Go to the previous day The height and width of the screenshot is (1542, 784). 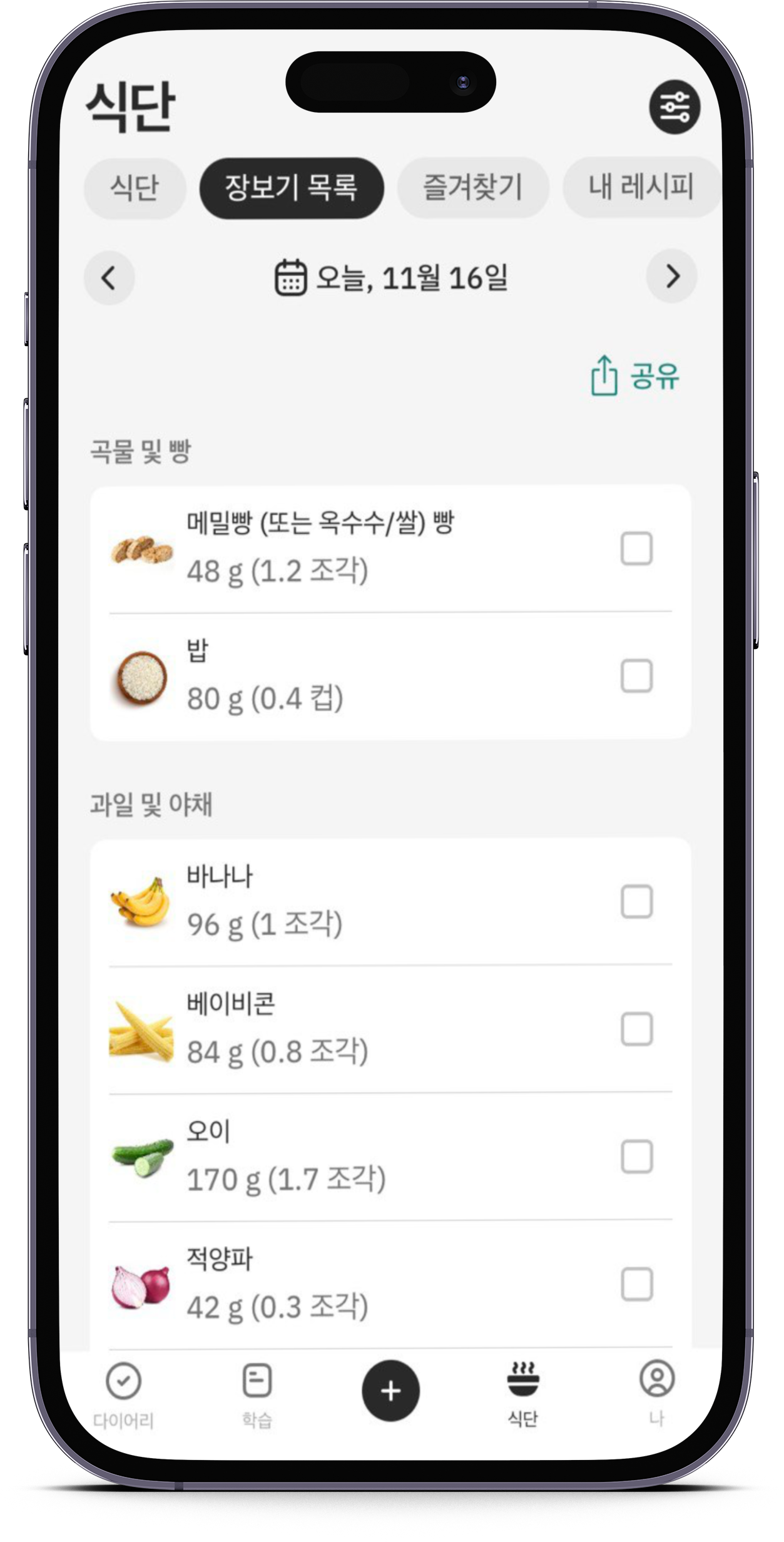point(109,277)
